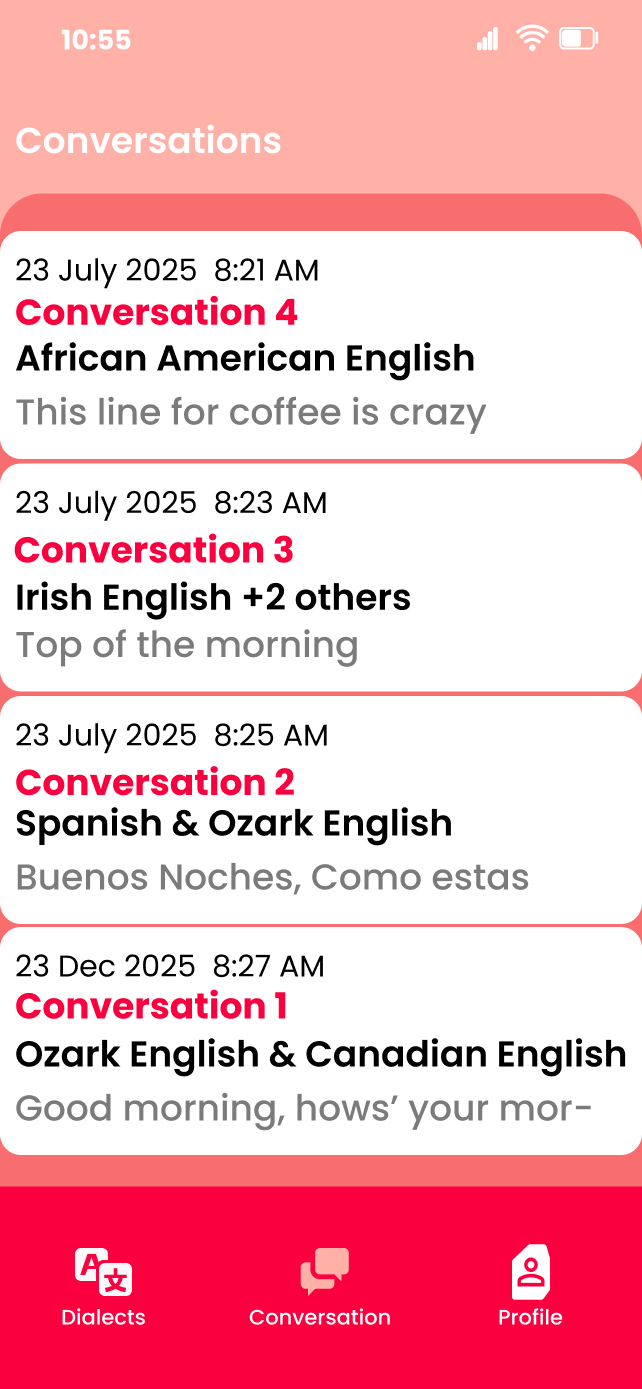Open Conversation 3 with Irish English
Screen dimensions: 642x1389
320,577
